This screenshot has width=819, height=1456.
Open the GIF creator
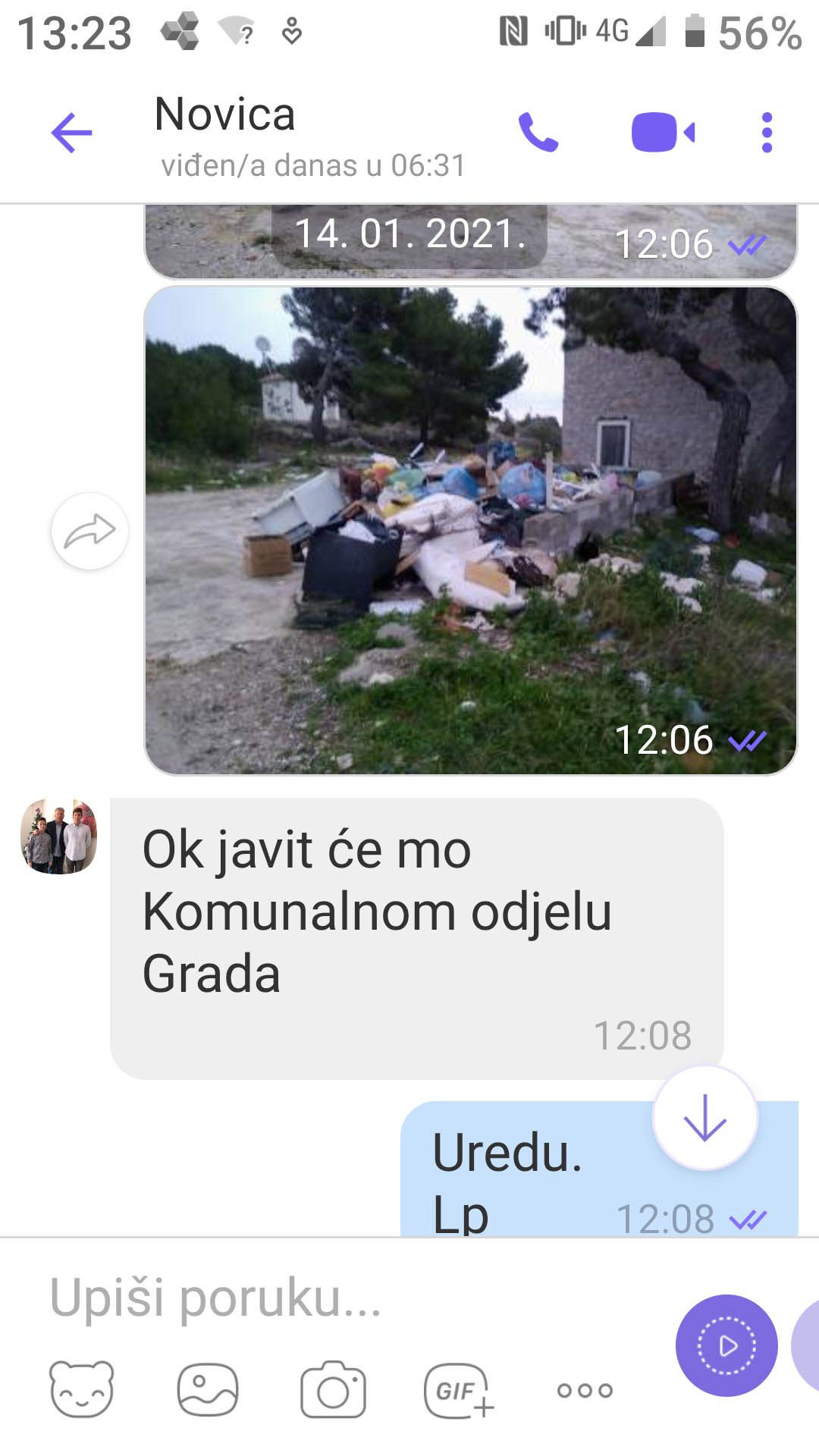[x=458, y=1389]
